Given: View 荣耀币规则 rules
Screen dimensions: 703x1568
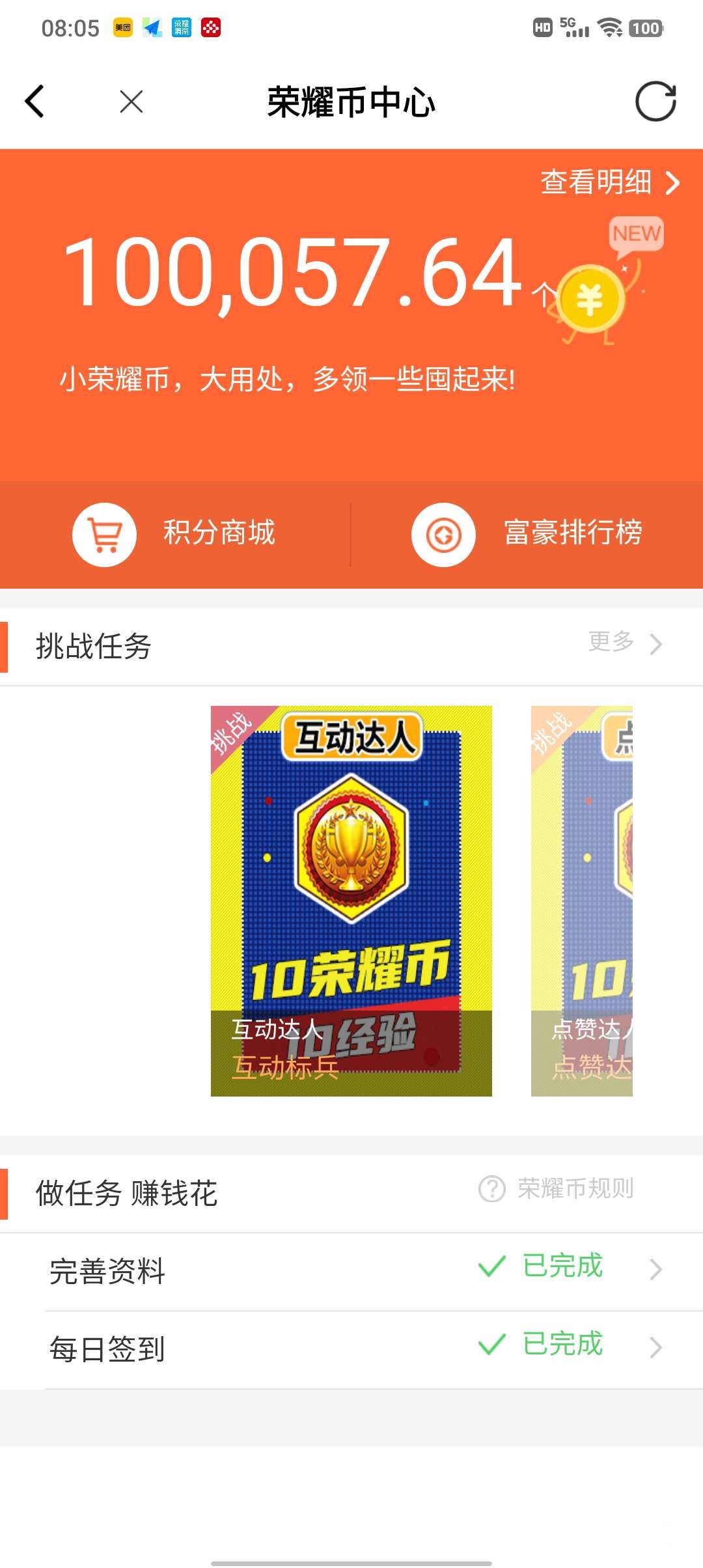Looking at the screenshot, I should [x=557, y=1188].
